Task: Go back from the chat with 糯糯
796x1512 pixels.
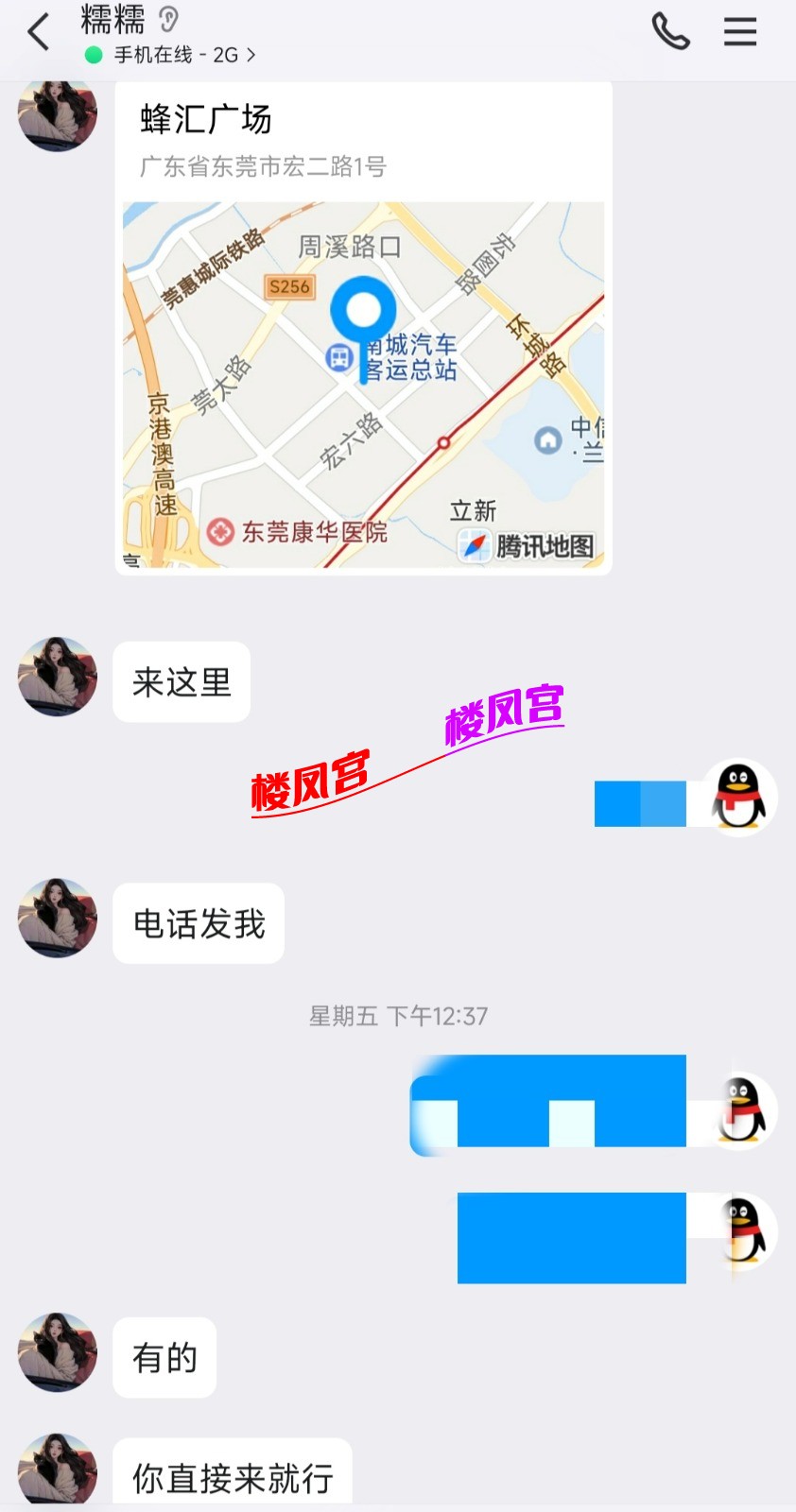Action: (39, 33)
